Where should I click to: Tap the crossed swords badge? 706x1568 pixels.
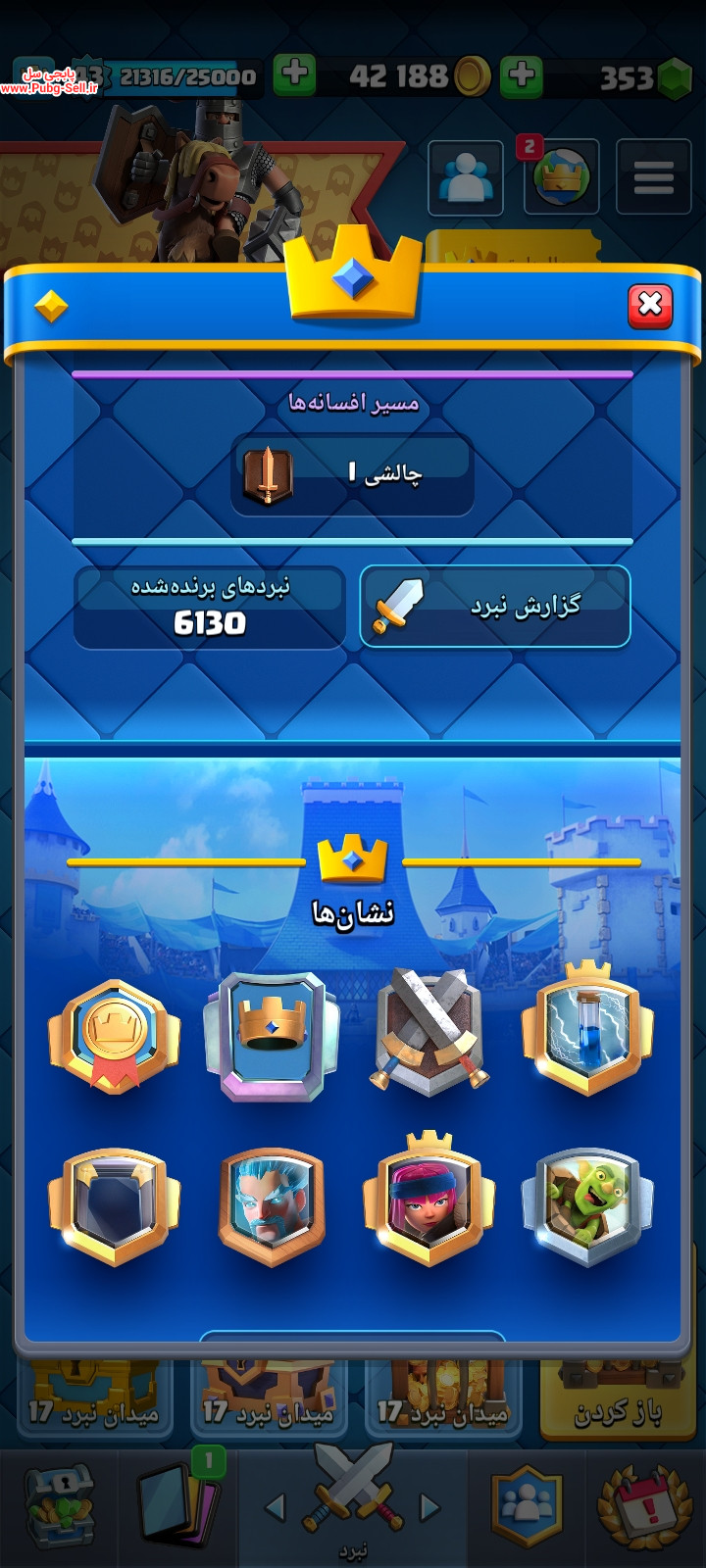click(x=429, y=1029)
